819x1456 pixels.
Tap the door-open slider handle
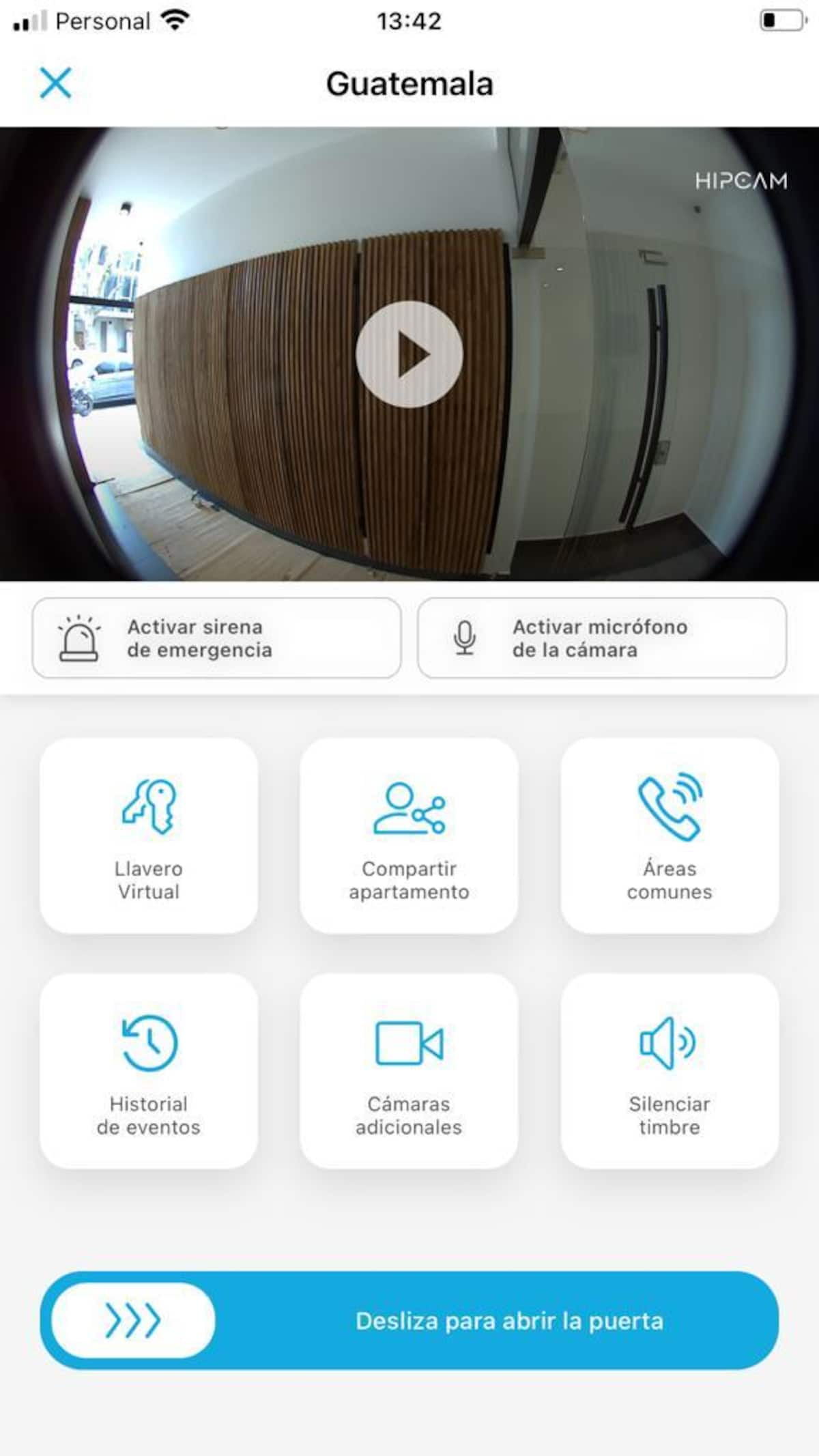pos(133,1320)
